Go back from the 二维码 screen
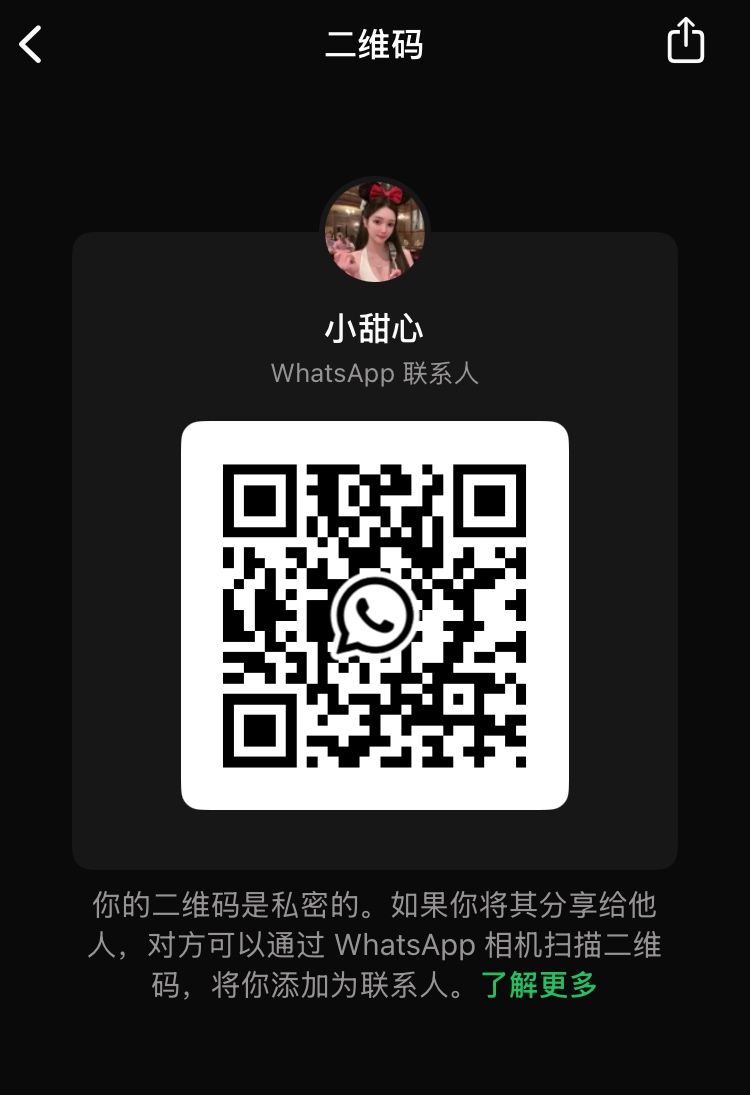Image resolution: width=750 pixels, height=1095 pixels. click(31, 45)
